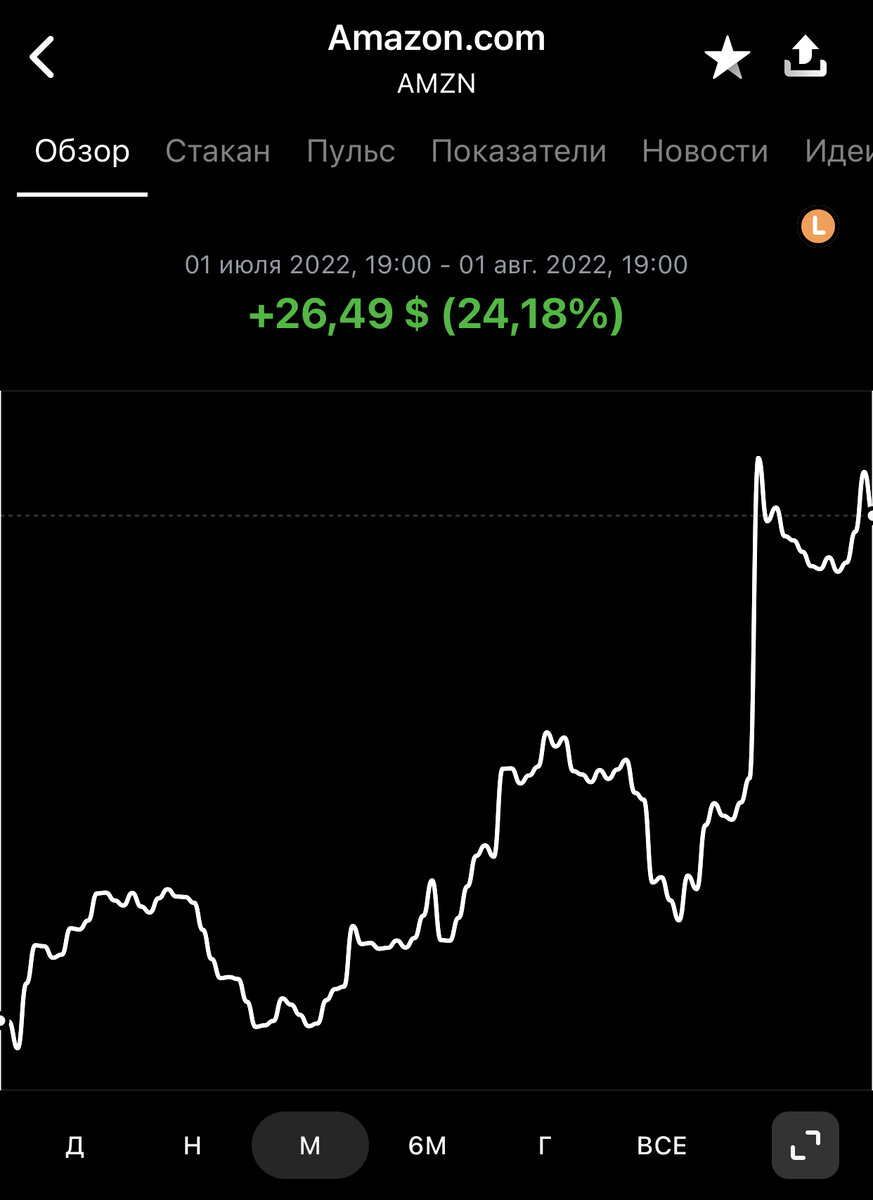The image size is (873, 1200).
Task: Open the Обзор tab
Action: pos(82,151)
